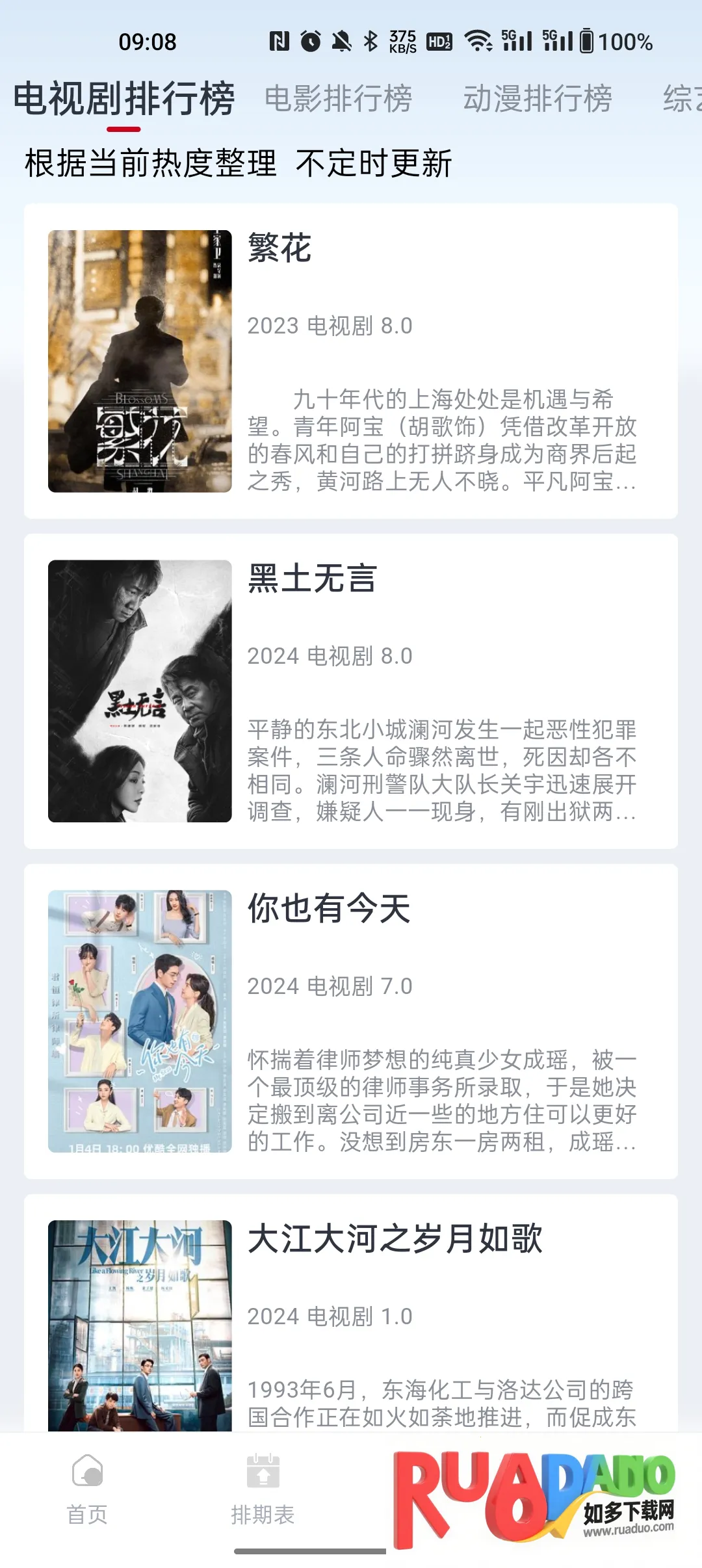This screenshot has height=1568, width=702.
Task: Select the 电视剧排行榜 tab
Action: coord(124,99)
